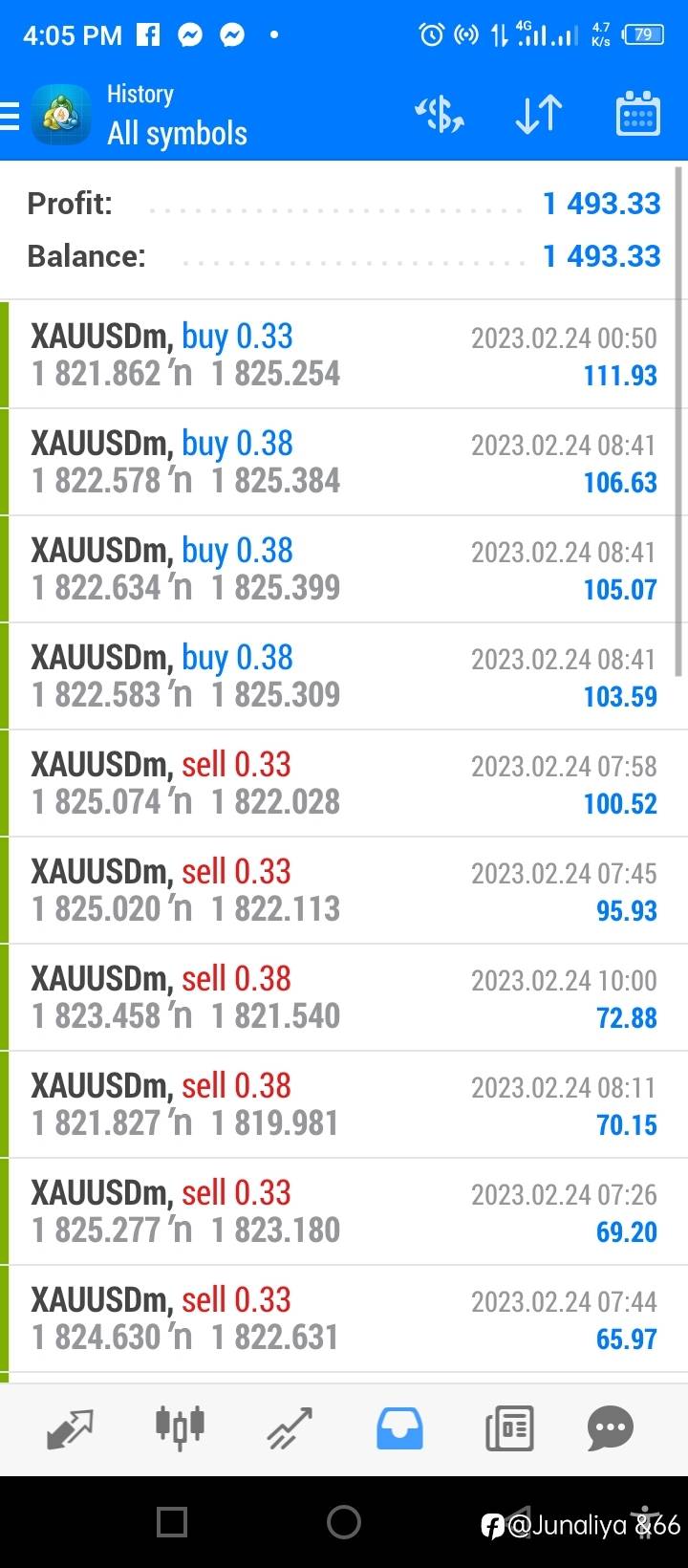Open the hamburger drawer menu

tap(10, 115)
